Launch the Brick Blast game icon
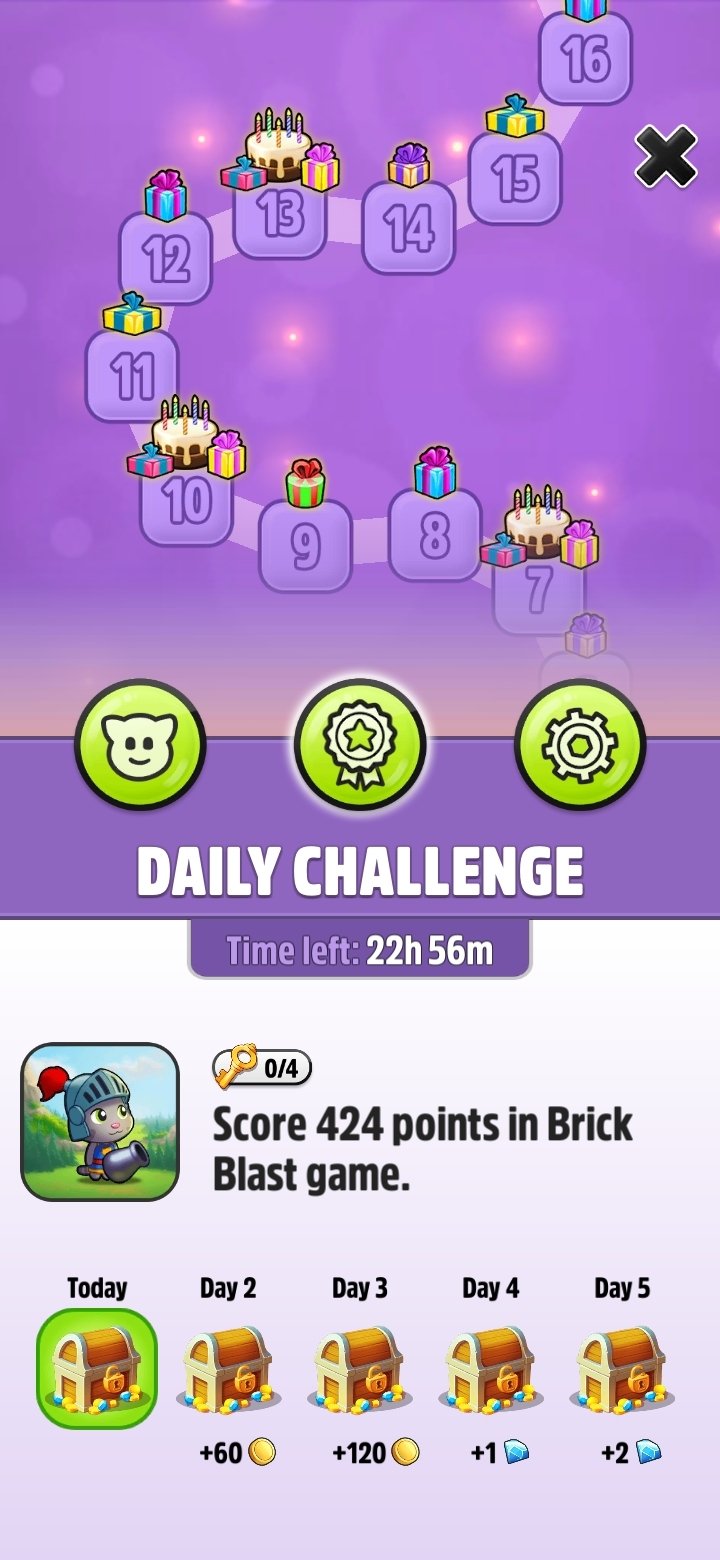 (x=100, y=1121)
